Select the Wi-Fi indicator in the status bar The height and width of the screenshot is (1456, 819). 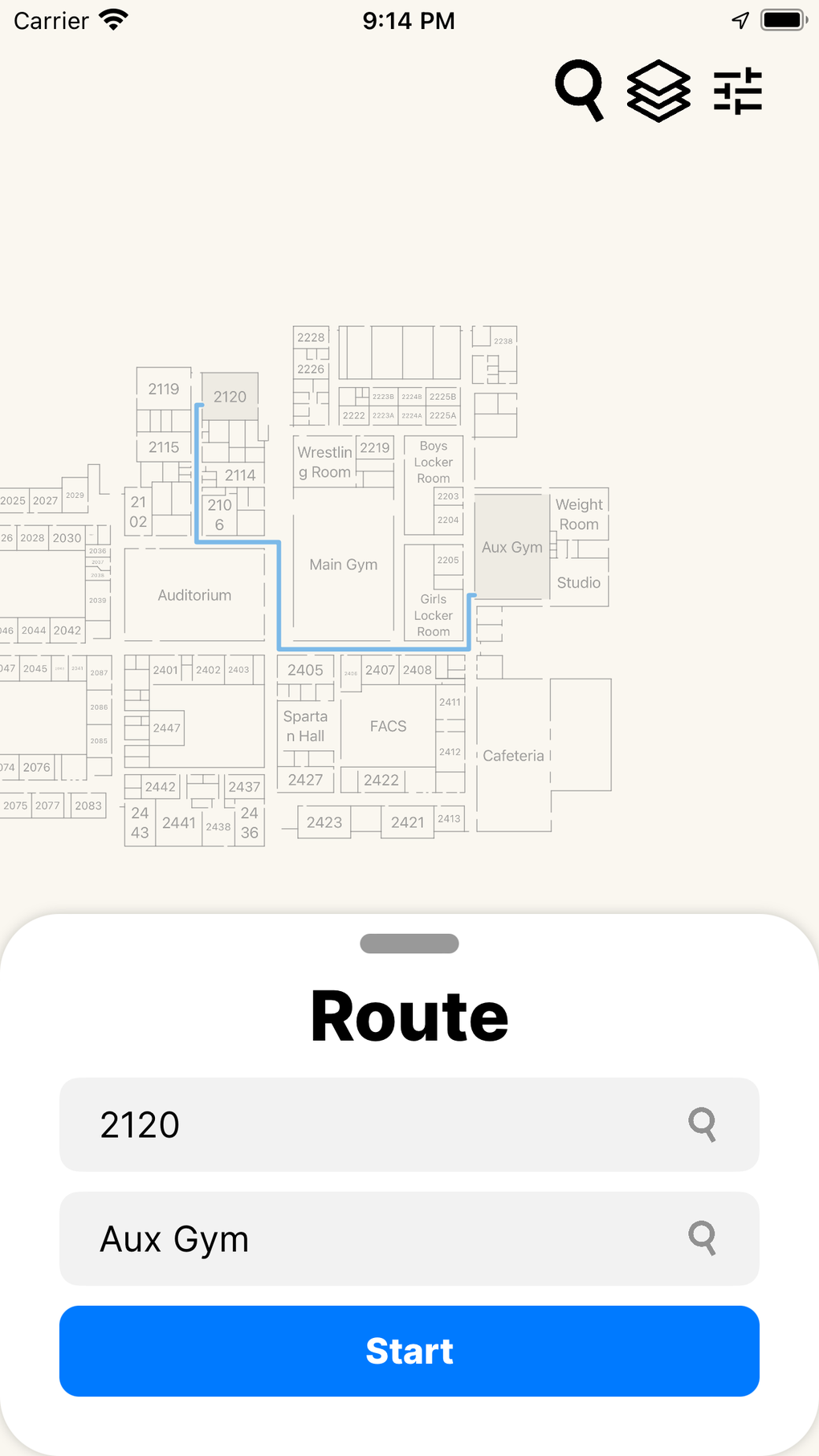[x=112, y=19]
